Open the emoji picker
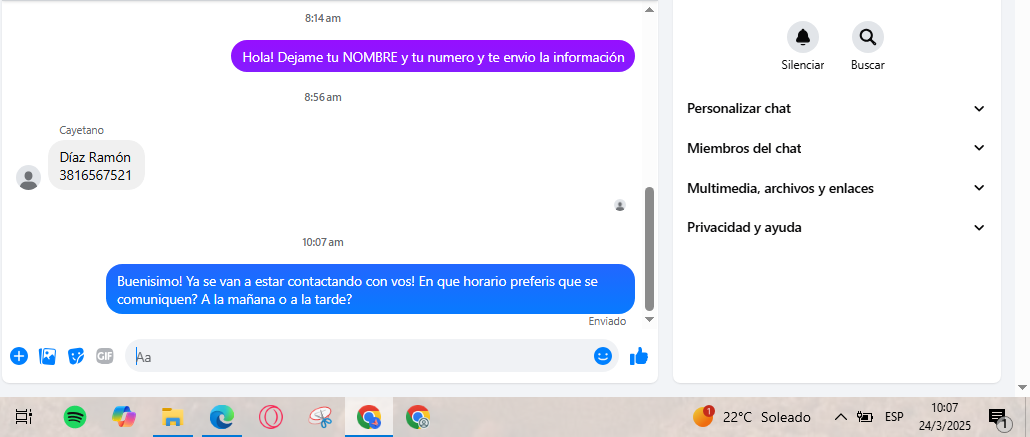 602,356
